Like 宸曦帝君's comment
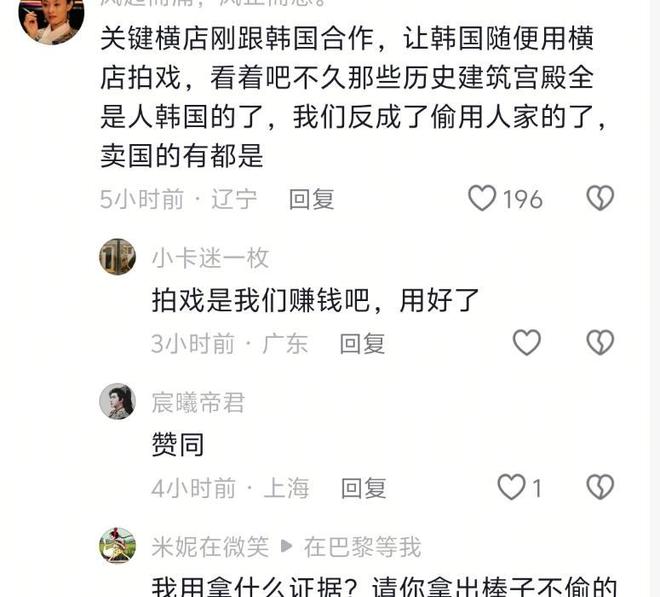 pyautogui.click(x=511, y=488)
